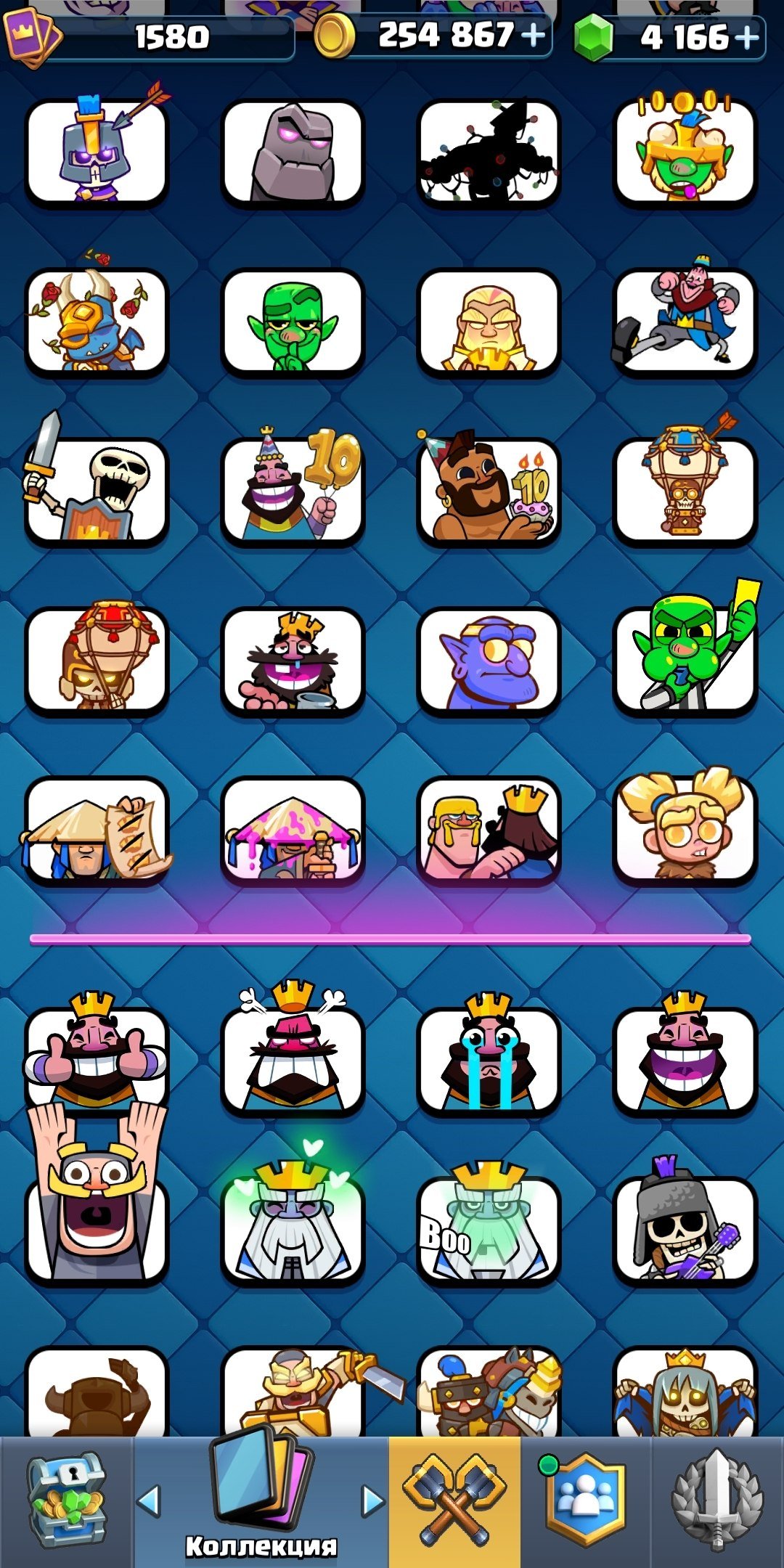Switch to the Коллекция tab

(x=261, y=1502)
